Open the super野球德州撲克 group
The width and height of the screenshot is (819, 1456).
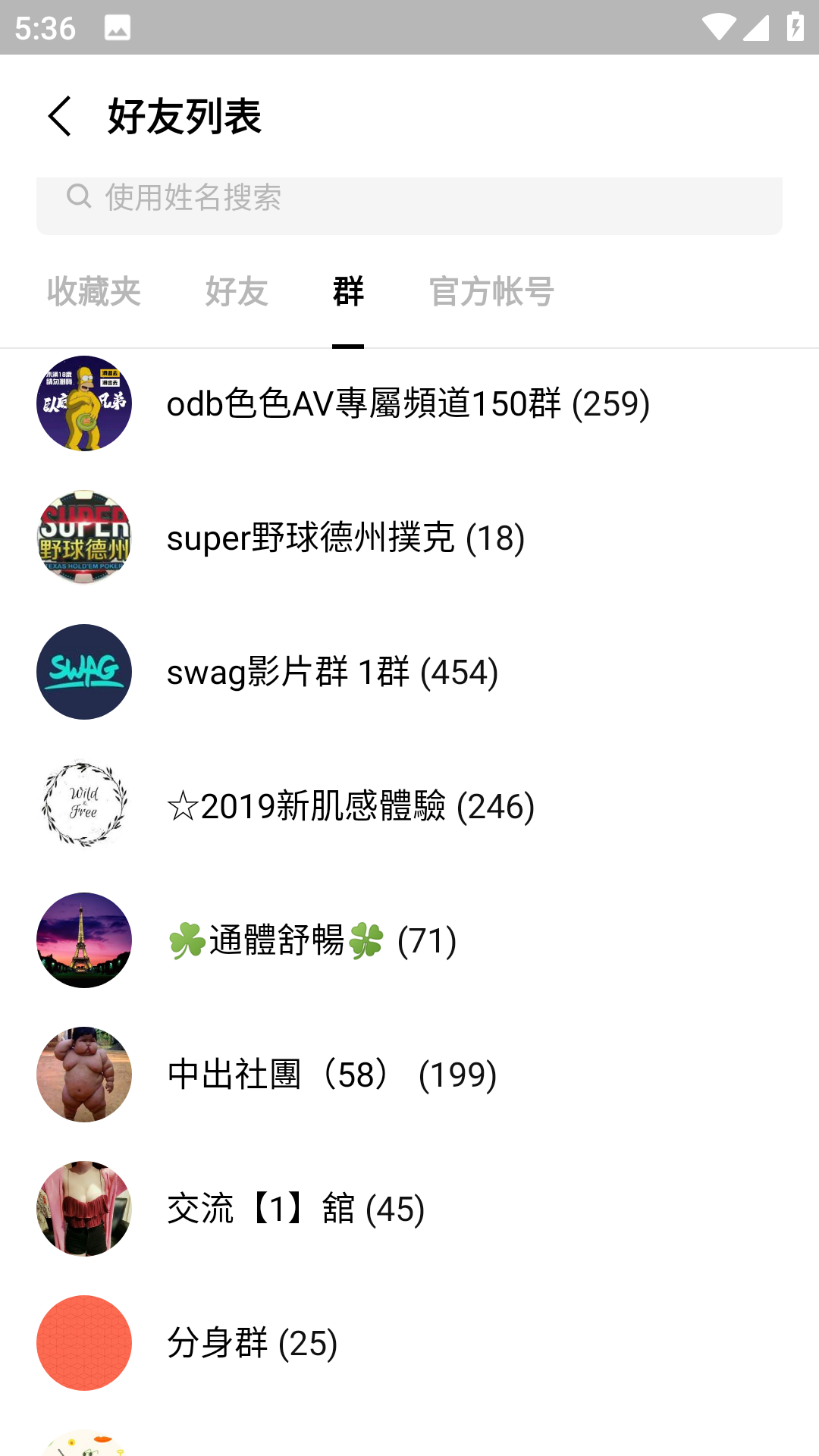(x=346, y=538)
